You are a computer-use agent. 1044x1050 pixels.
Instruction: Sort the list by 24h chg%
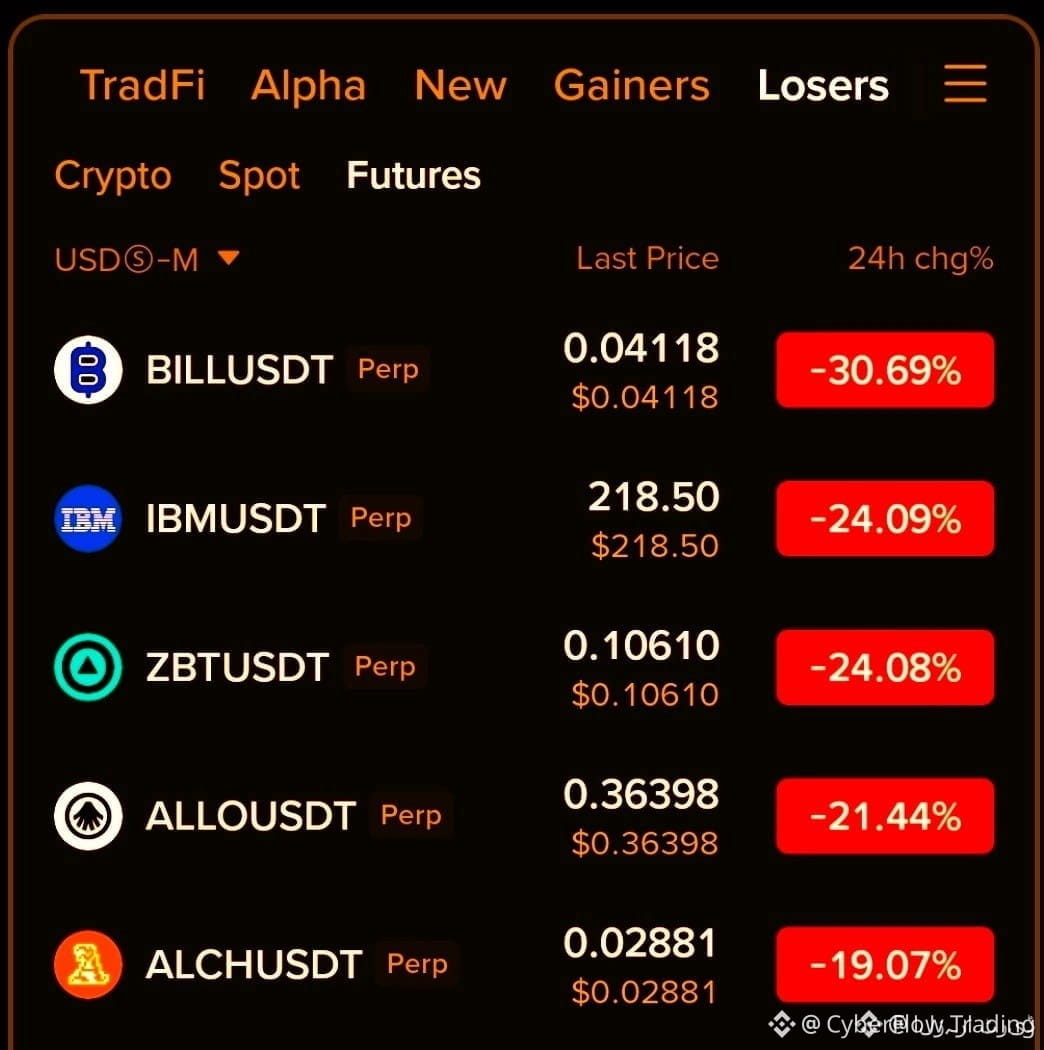[x=921, y=259]
